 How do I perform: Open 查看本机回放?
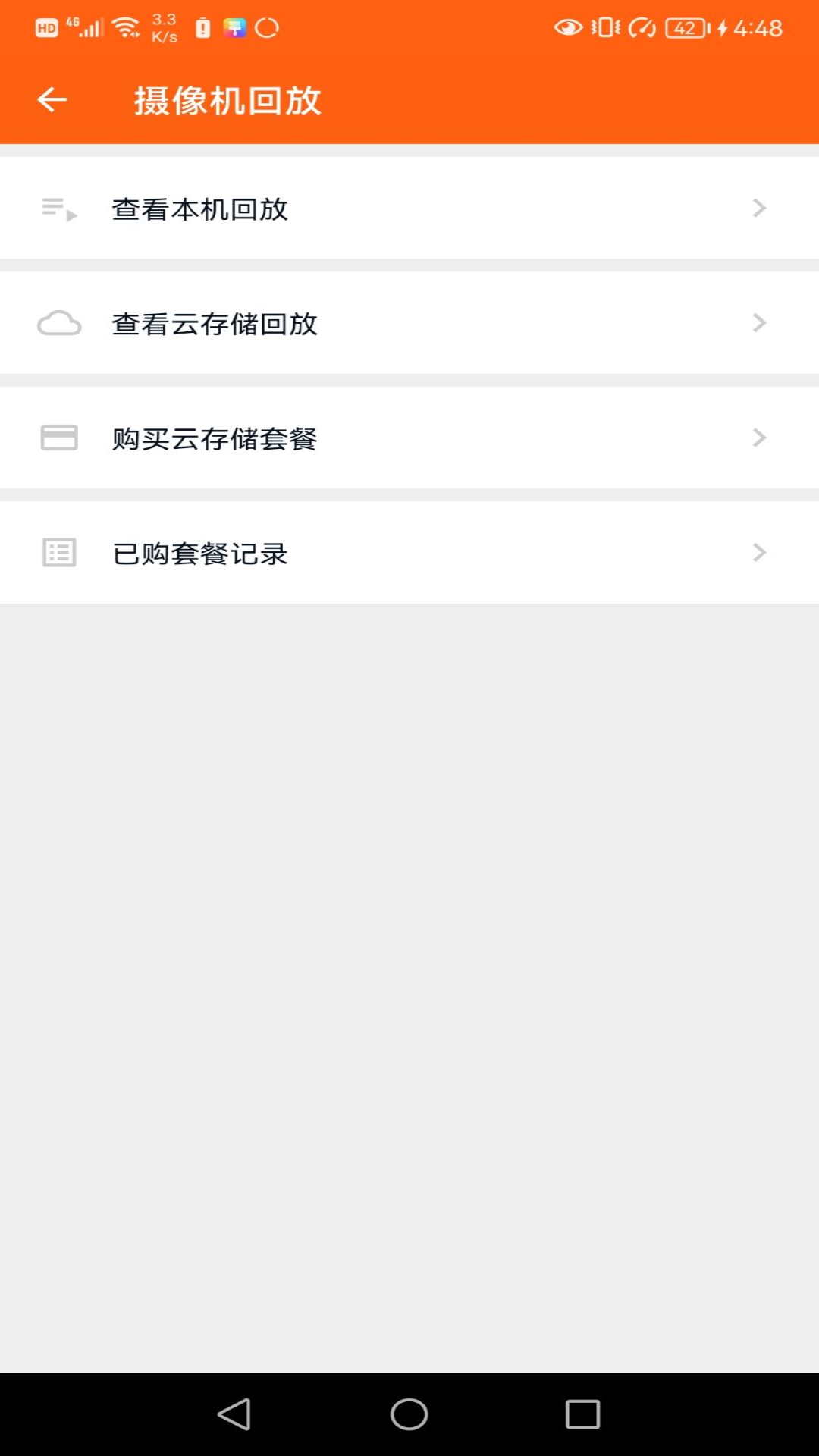(x=200, y=209)
